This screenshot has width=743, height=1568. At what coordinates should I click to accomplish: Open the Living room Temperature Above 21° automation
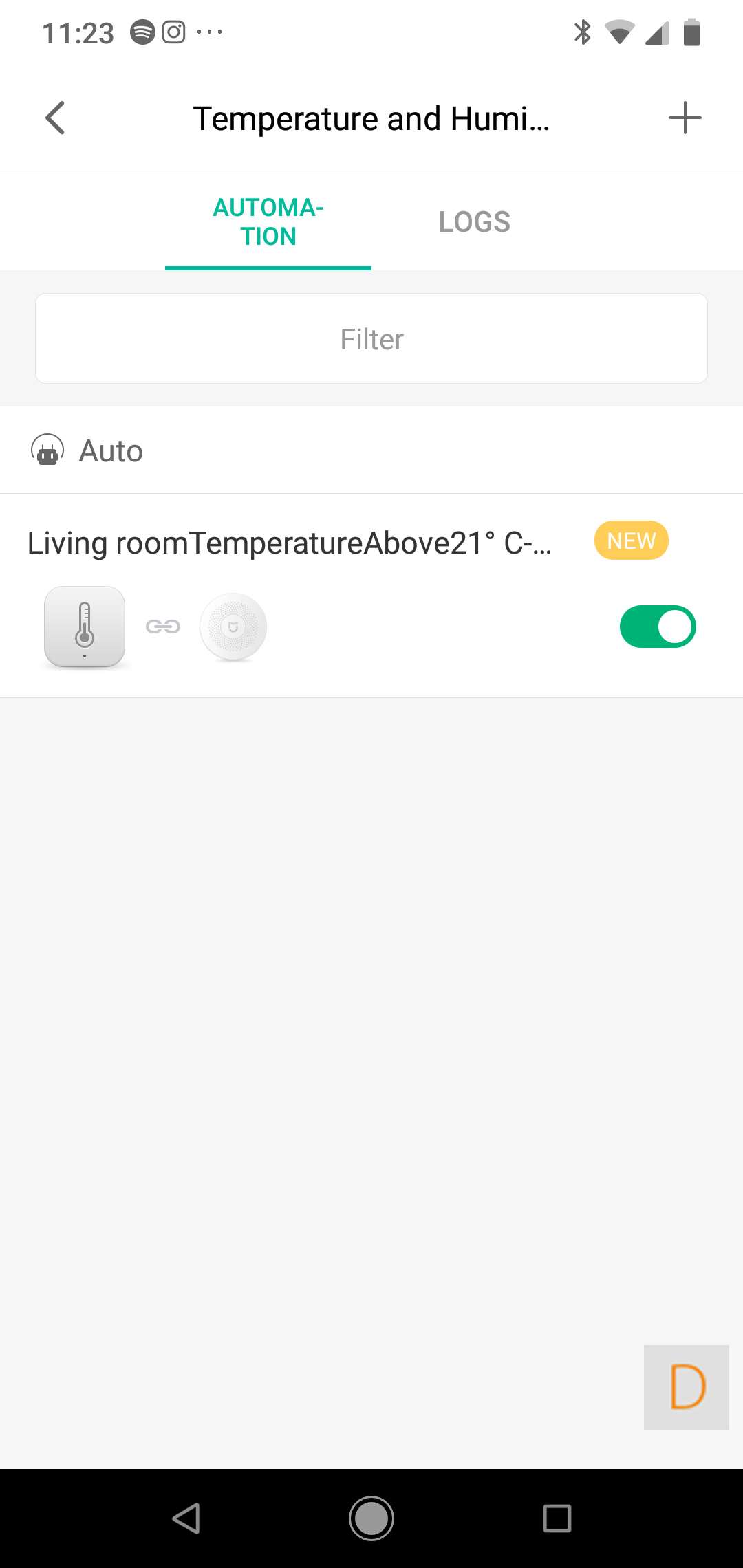point(289,543)
